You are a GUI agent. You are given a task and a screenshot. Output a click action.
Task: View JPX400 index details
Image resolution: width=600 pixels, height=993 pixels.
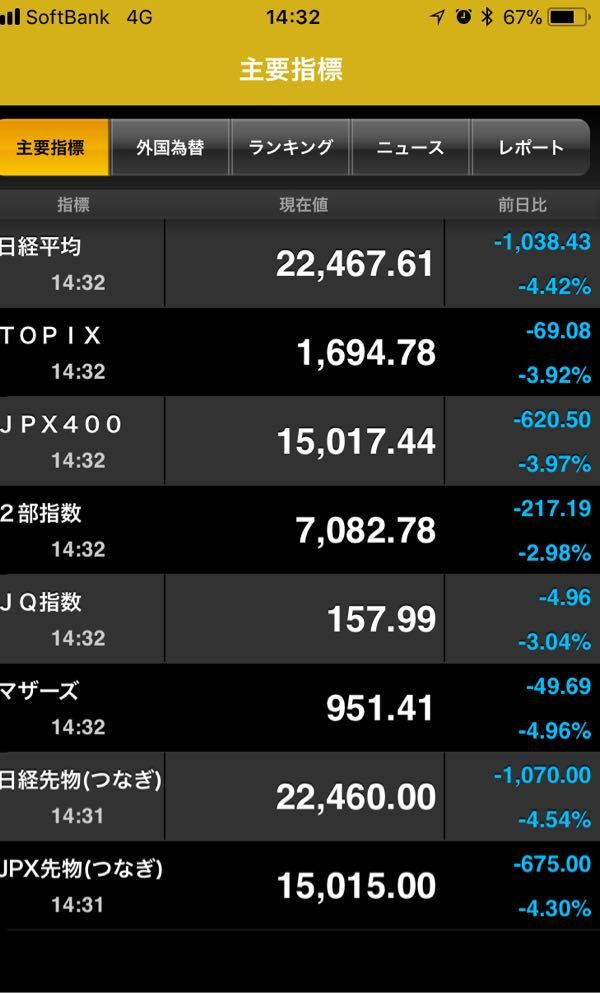[x=300, y=441]
